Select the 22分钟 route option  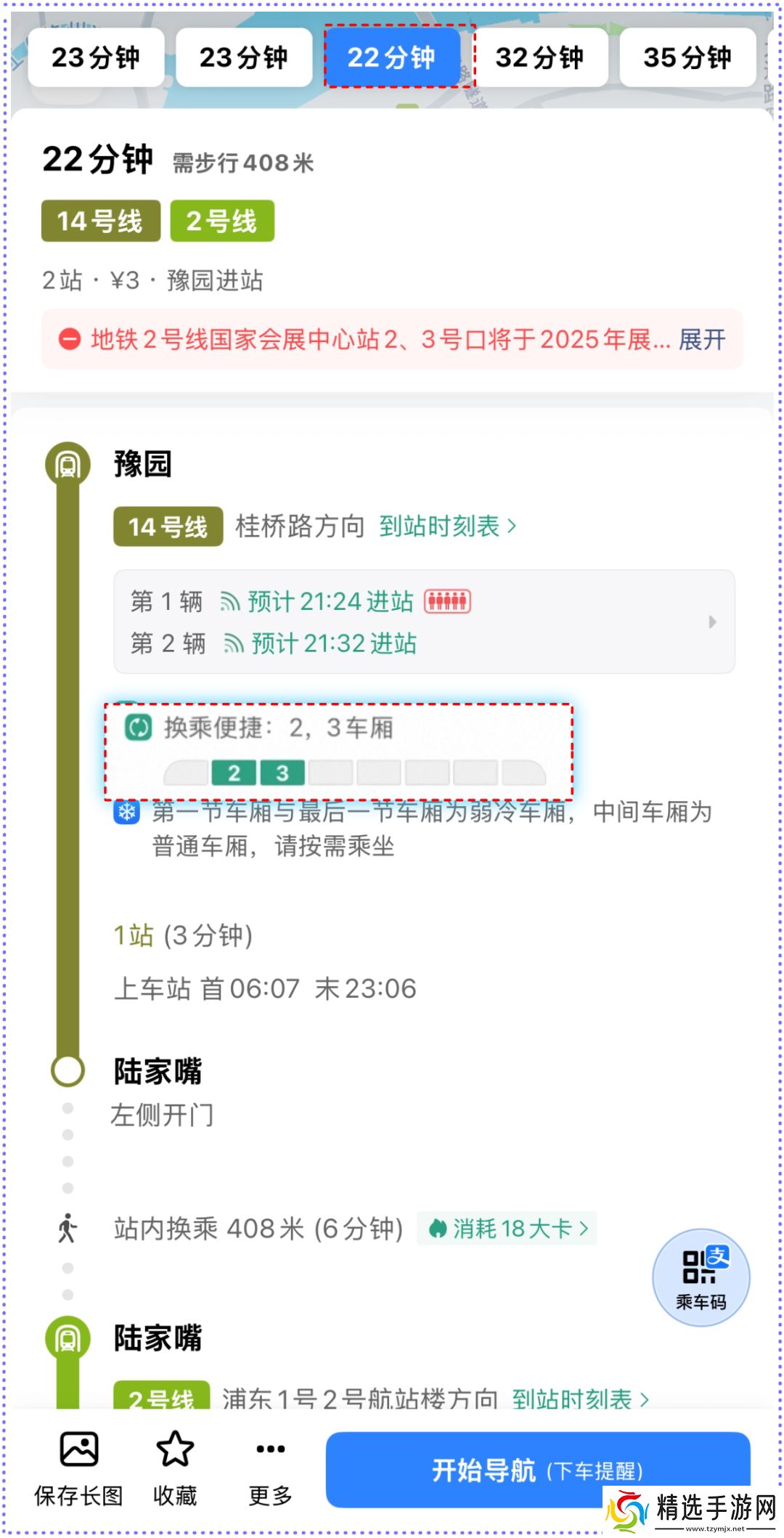(x=391, y=57)
